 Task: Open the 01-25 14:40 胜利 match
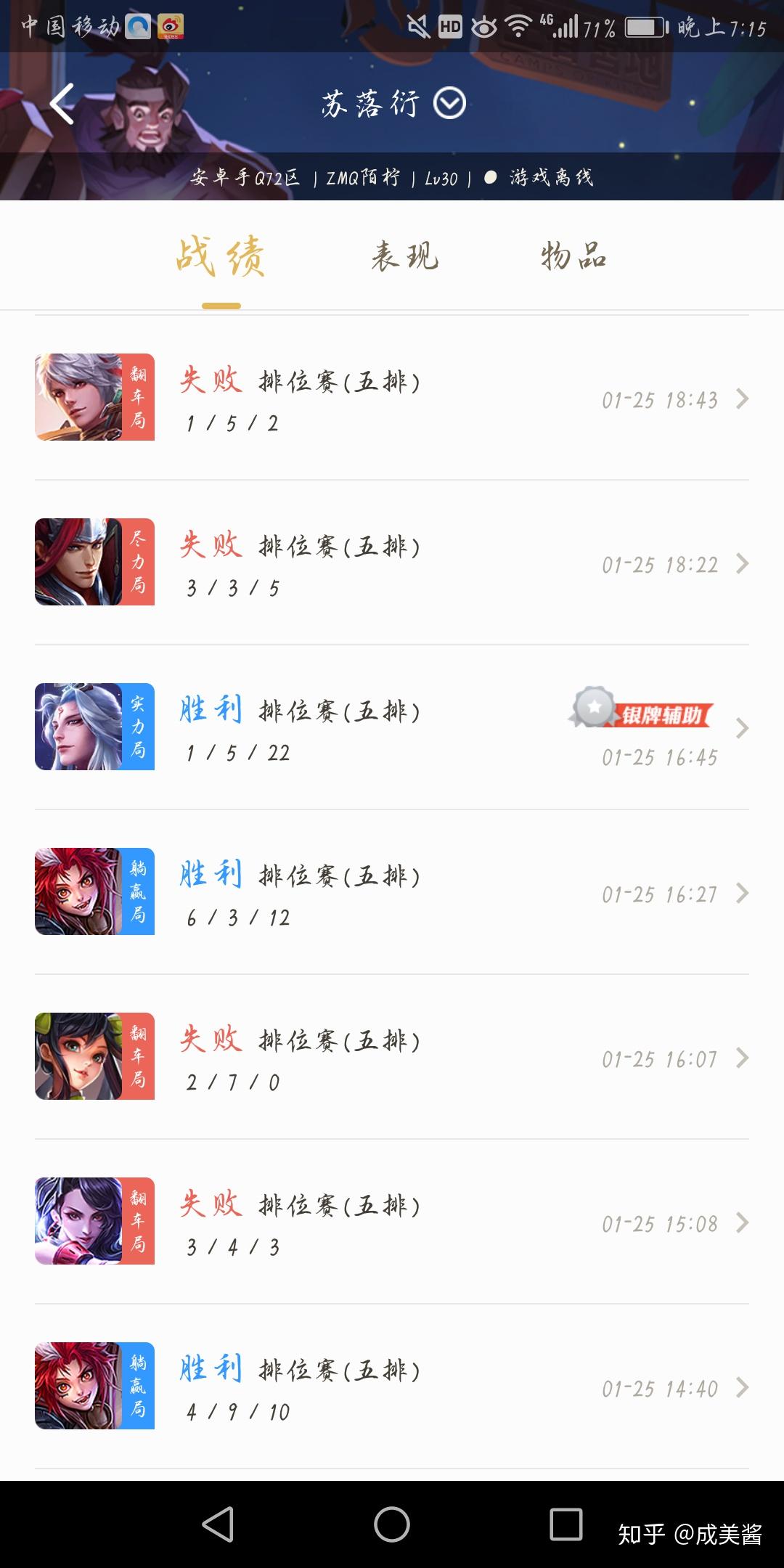[392, 1387]
